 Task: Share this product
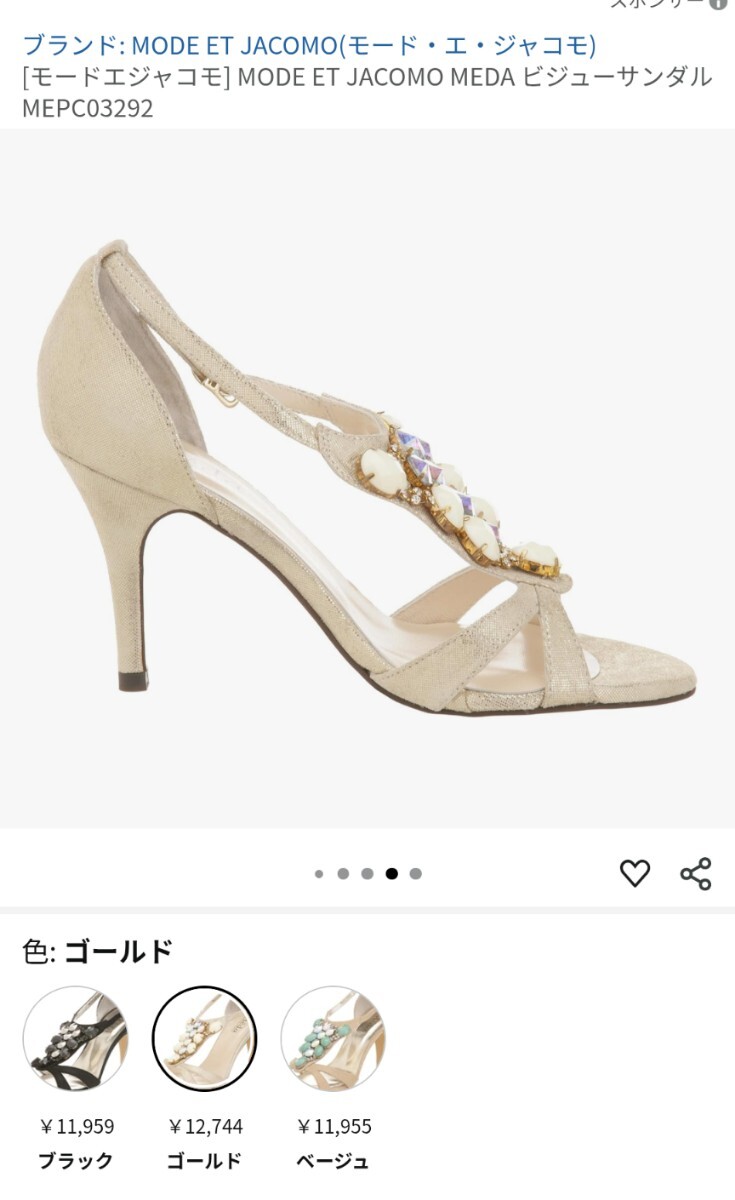[695, 873]
